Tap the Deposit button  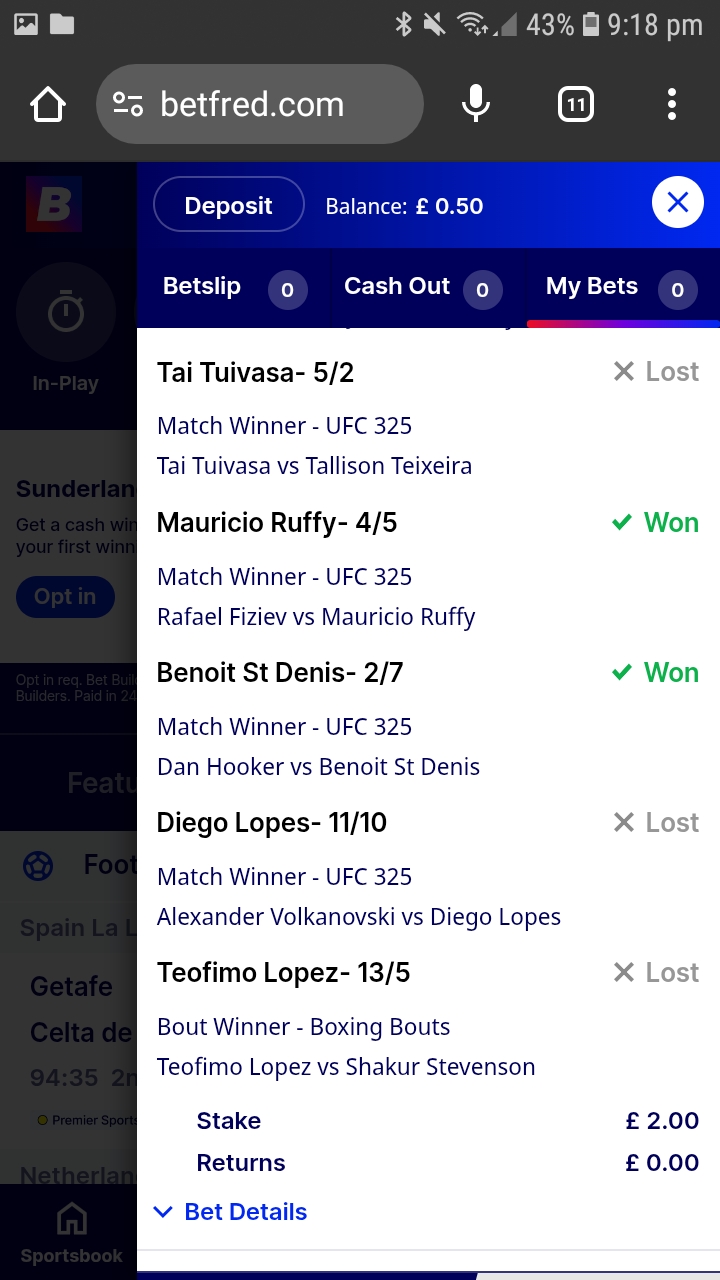tap(228, 206)
